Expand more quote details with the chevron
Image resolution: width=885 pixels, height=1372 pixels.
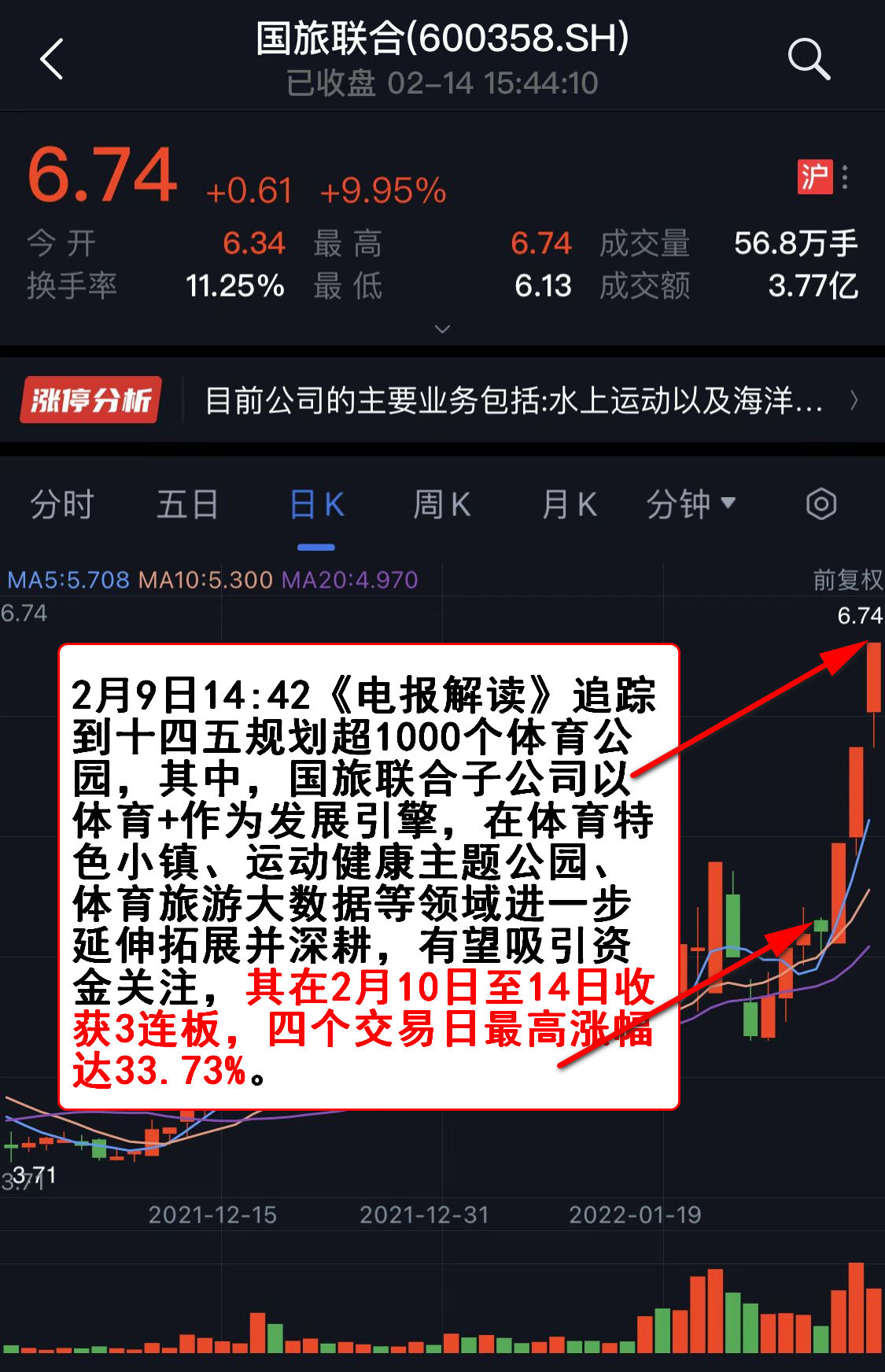tap(442, 329)
